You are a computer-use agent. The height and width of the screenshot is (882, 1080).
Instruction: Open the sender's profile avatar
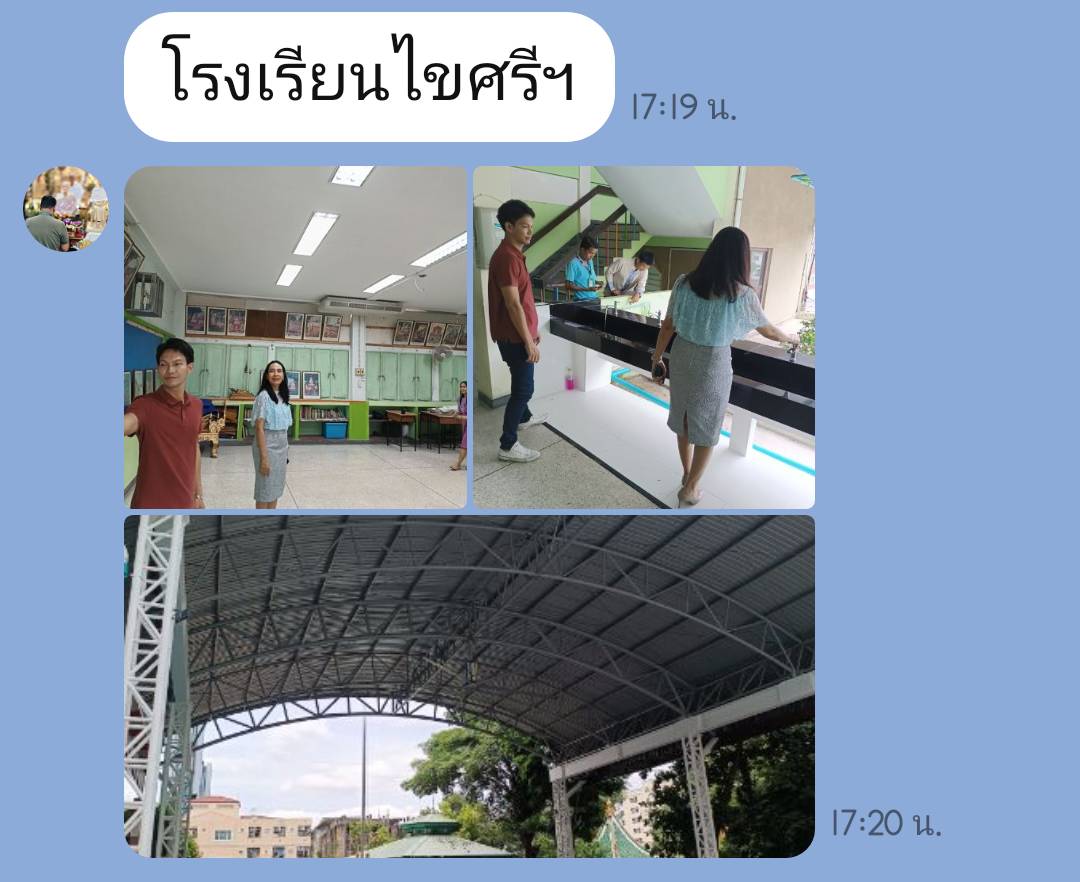[x=66, y=208]
